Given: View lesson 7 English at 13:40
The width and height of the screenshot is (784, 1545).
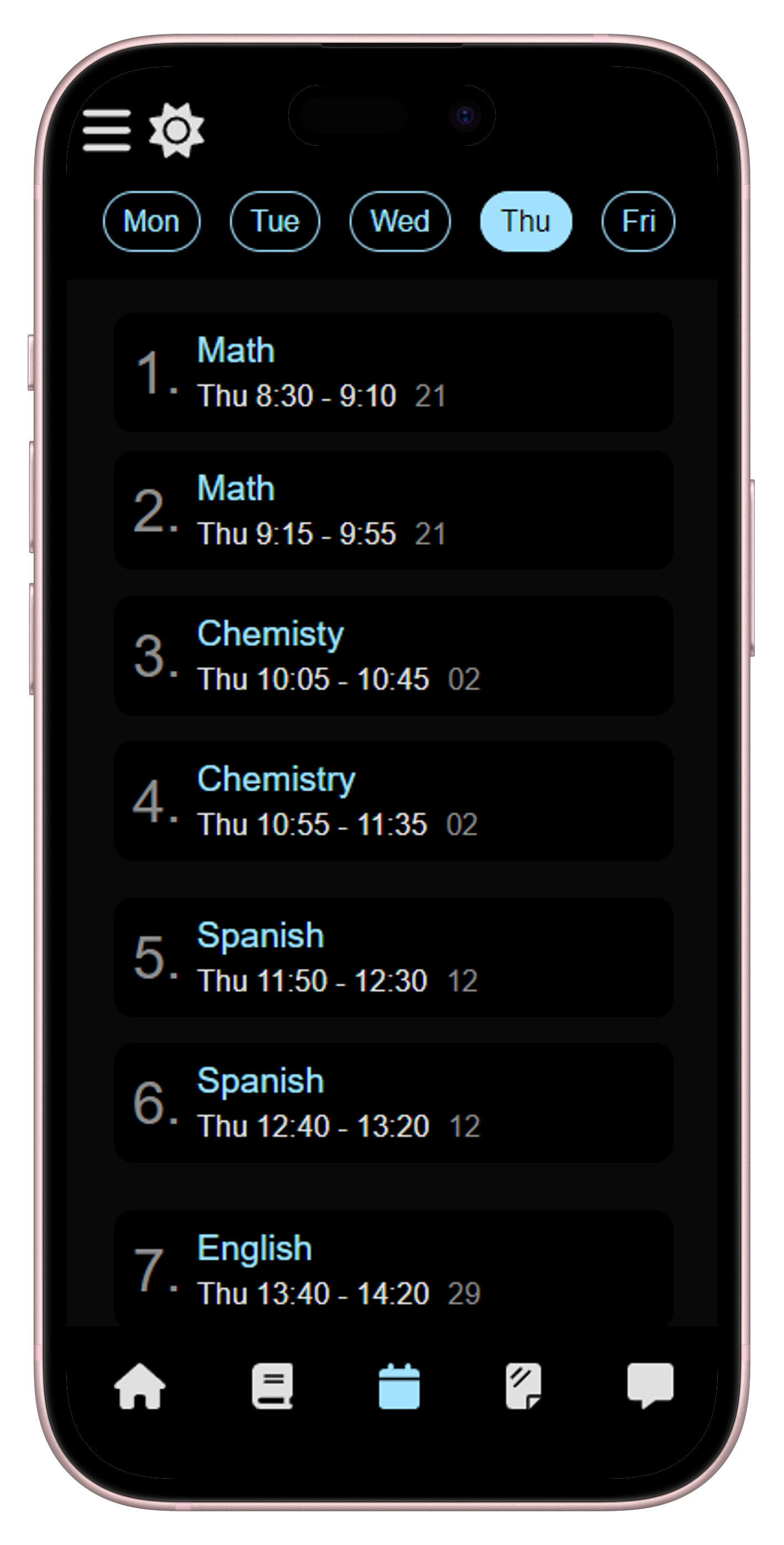Looking at the screenshot, I should pos(393,1269).
